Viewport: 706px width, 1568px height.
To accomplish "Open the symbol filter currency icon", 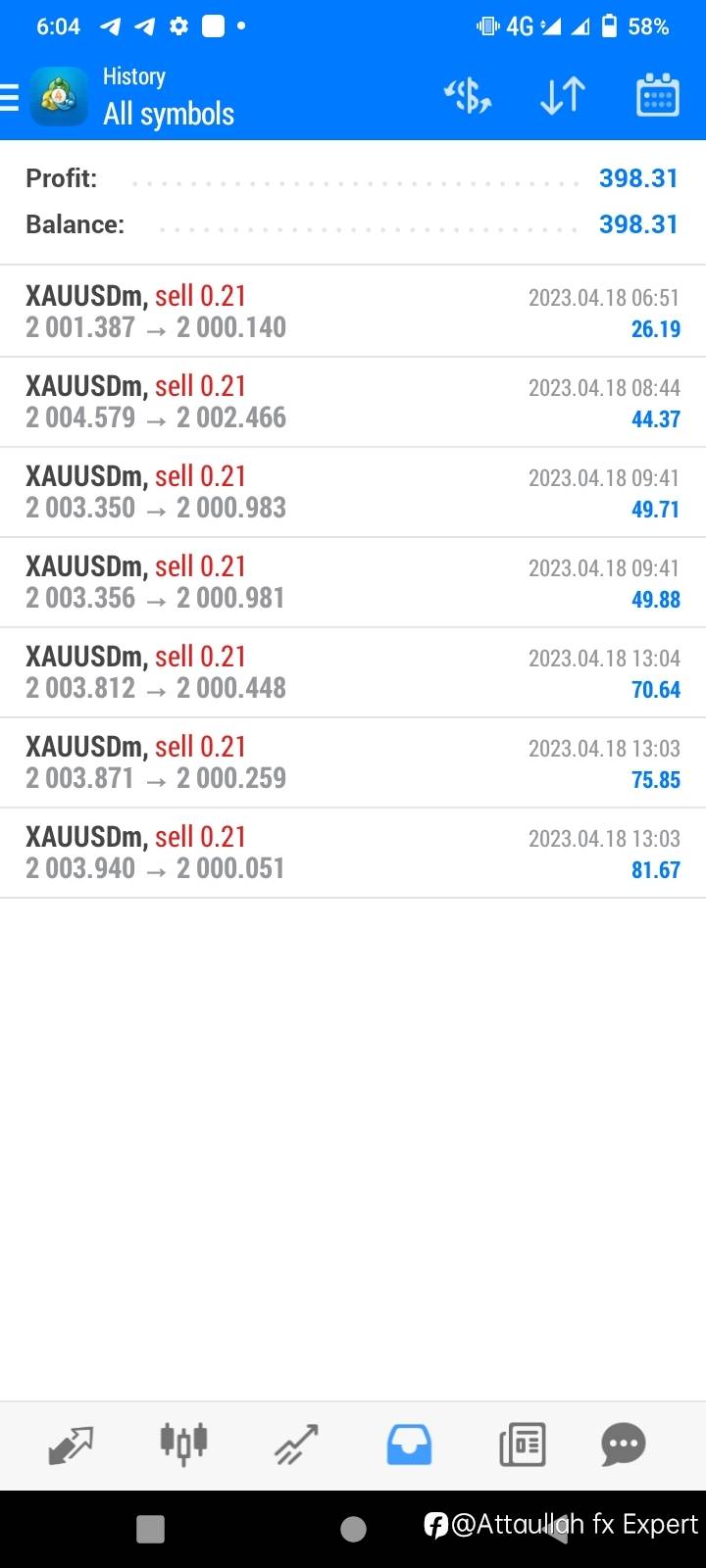I will pos(468,96).
